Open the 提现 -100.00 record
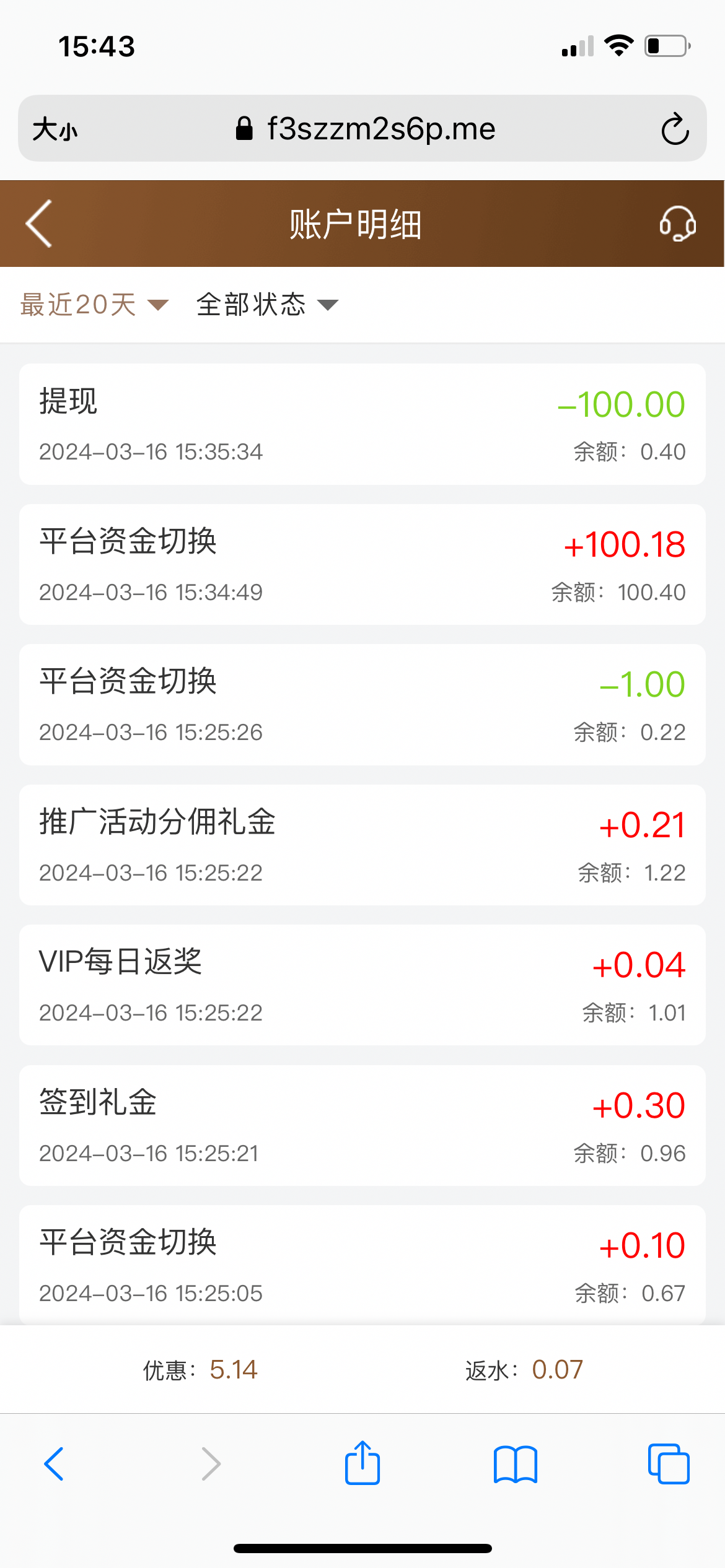Screen dimensions: 725x1568 (x=362, y=424)
